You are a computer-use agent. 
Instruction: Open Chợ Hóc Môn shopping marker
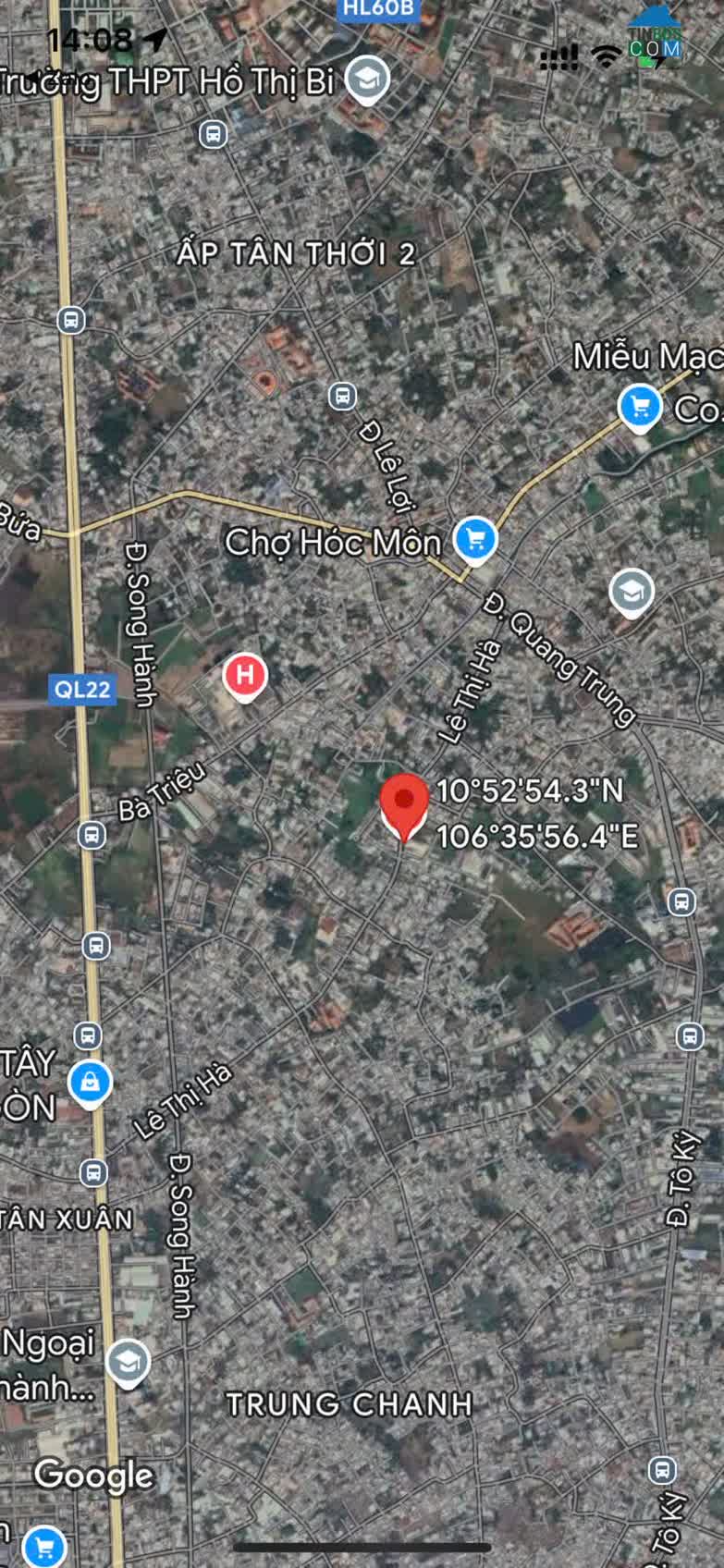475,540
